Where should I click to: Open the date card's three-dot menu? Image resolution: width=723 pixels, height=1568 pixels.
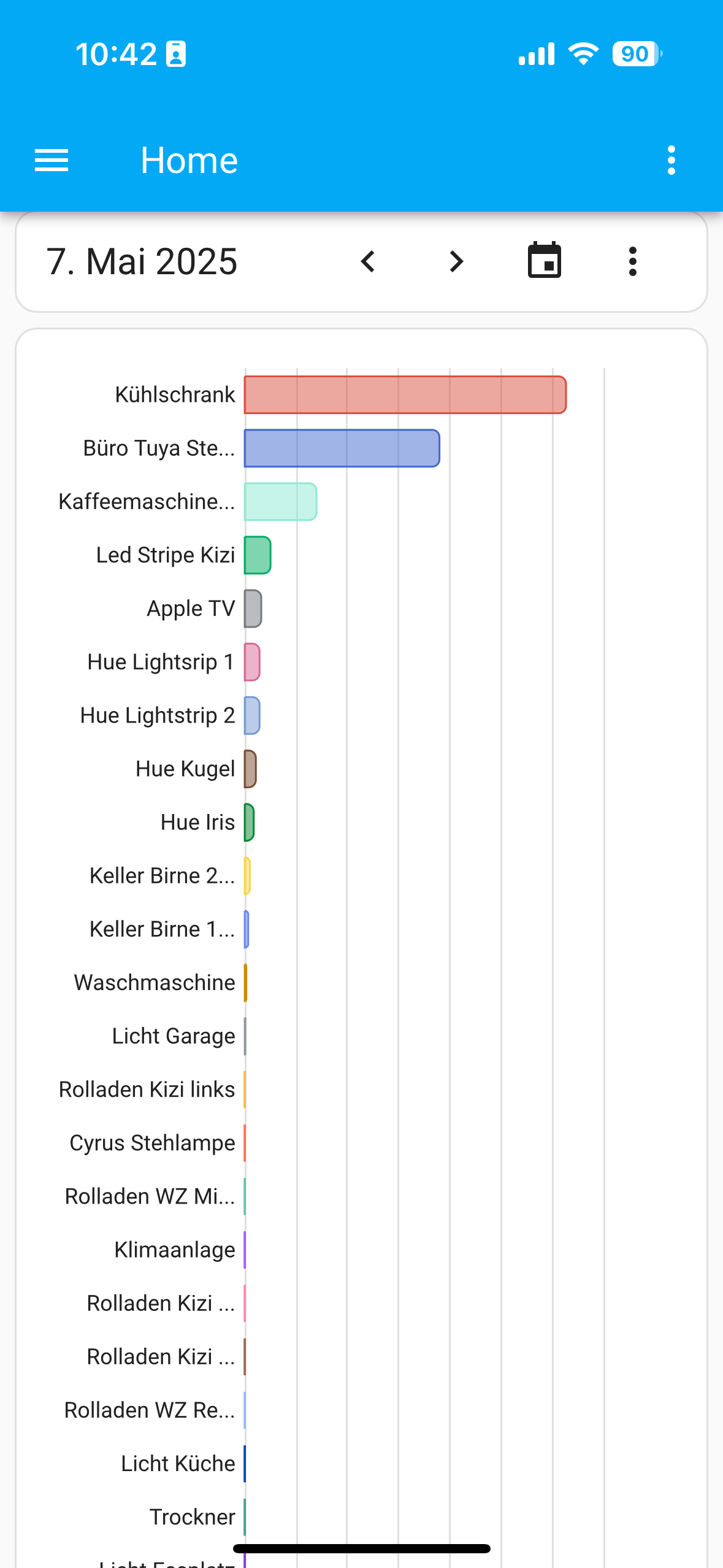(633, 262)
